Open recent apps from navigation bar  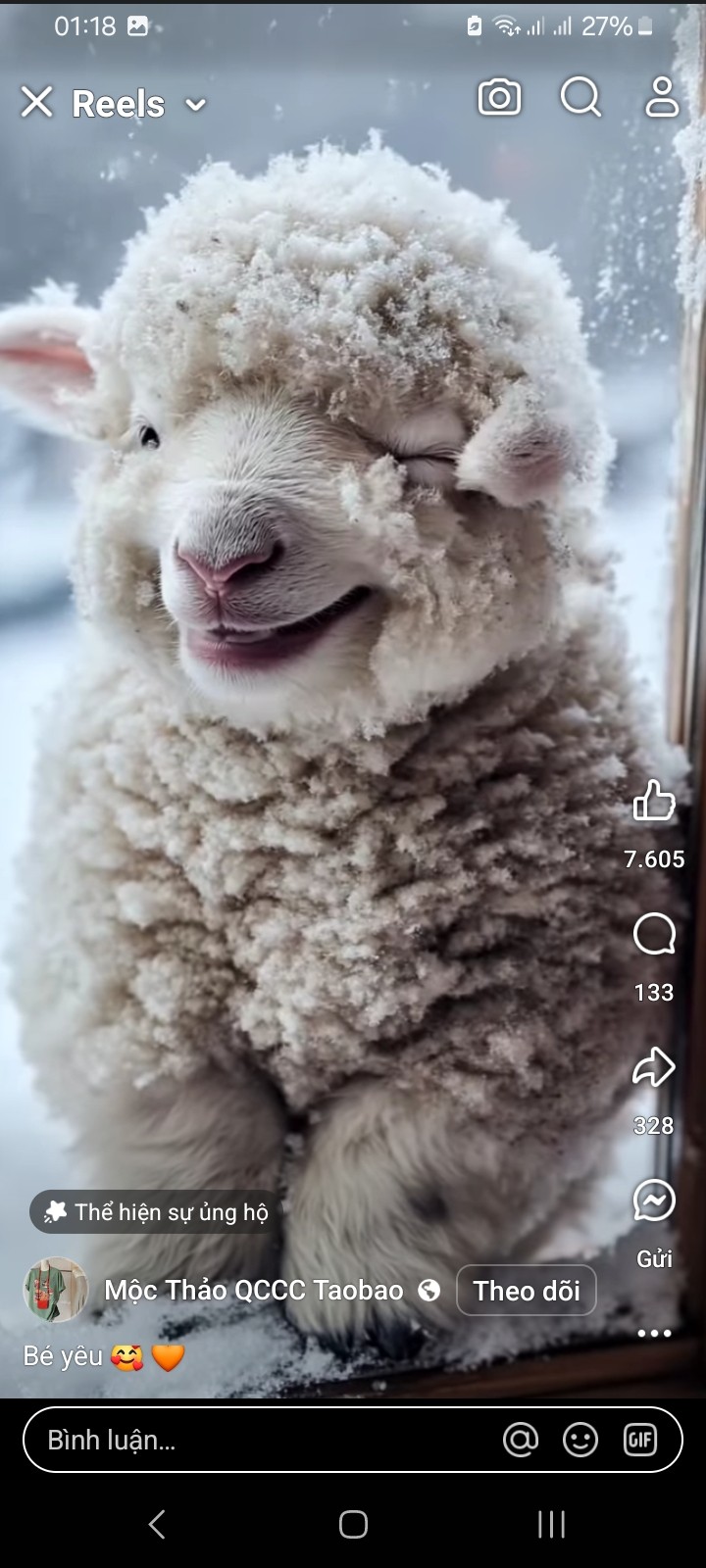551,1524
